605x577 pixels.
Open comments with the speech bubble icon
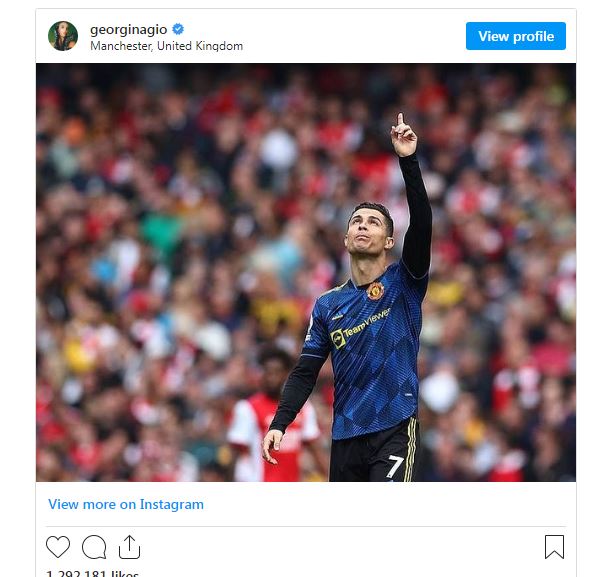(x=94, y=547)
